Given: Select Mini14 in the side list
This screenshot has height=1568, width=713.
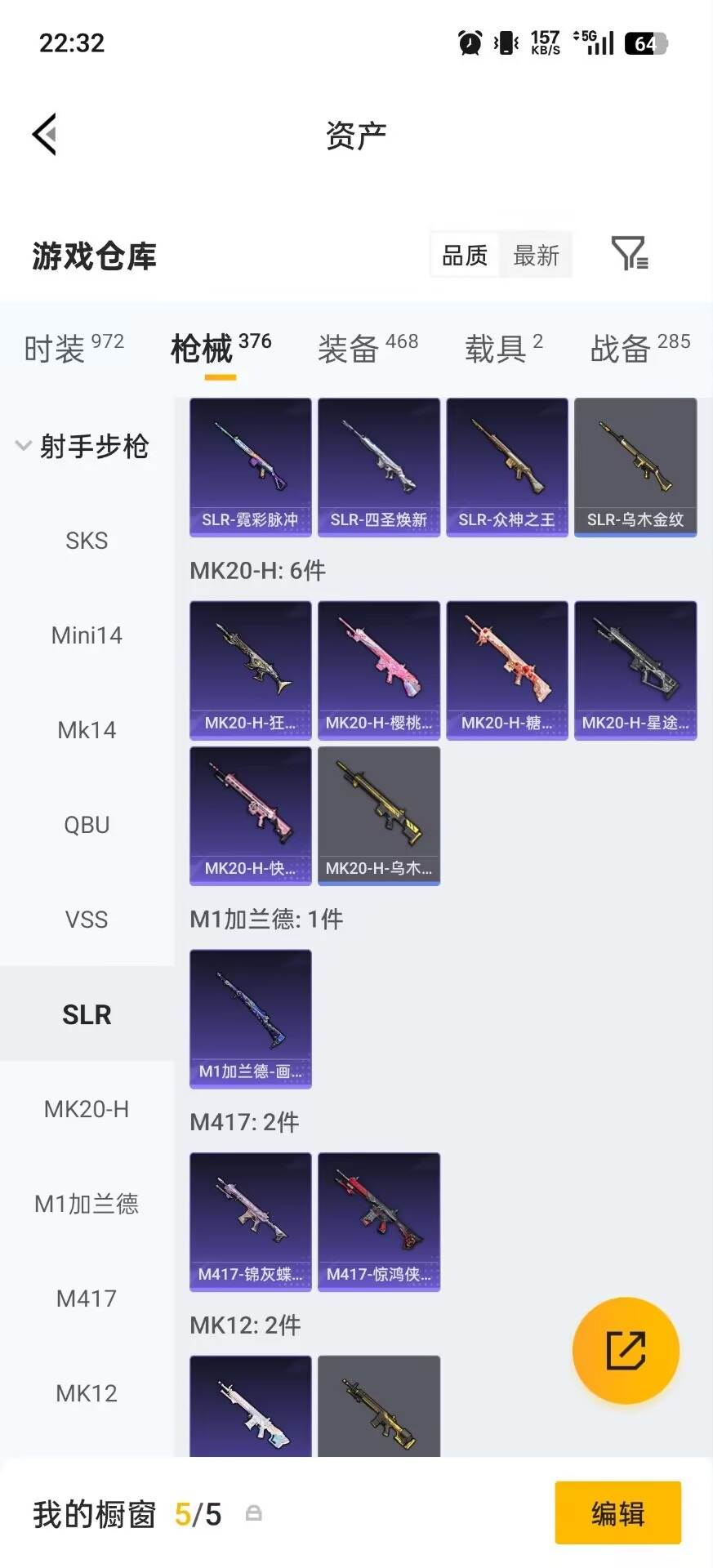Looking at the screenshot, I should coord(87,635).
